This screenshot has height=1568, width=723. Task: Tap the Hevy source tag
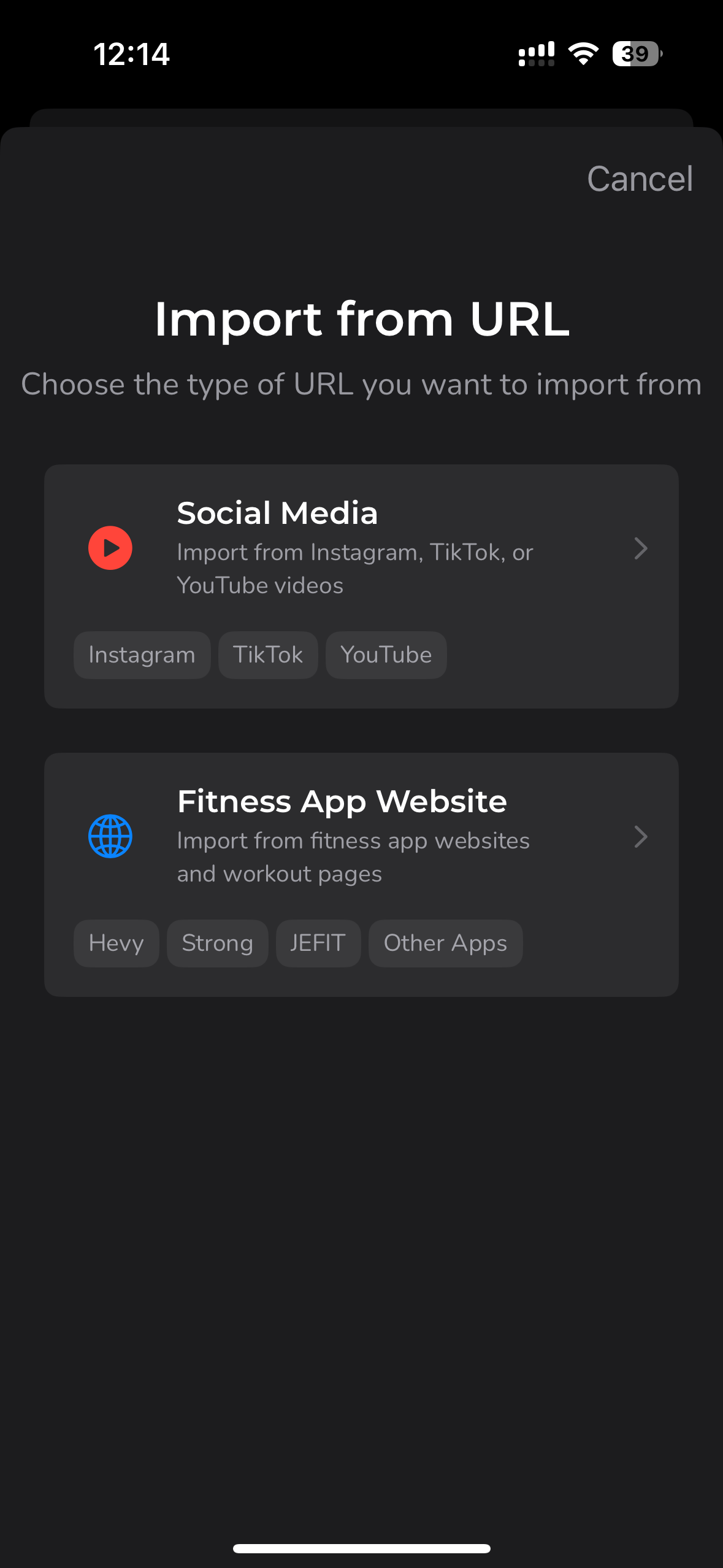pyautogui.click(x=116, y=943)
